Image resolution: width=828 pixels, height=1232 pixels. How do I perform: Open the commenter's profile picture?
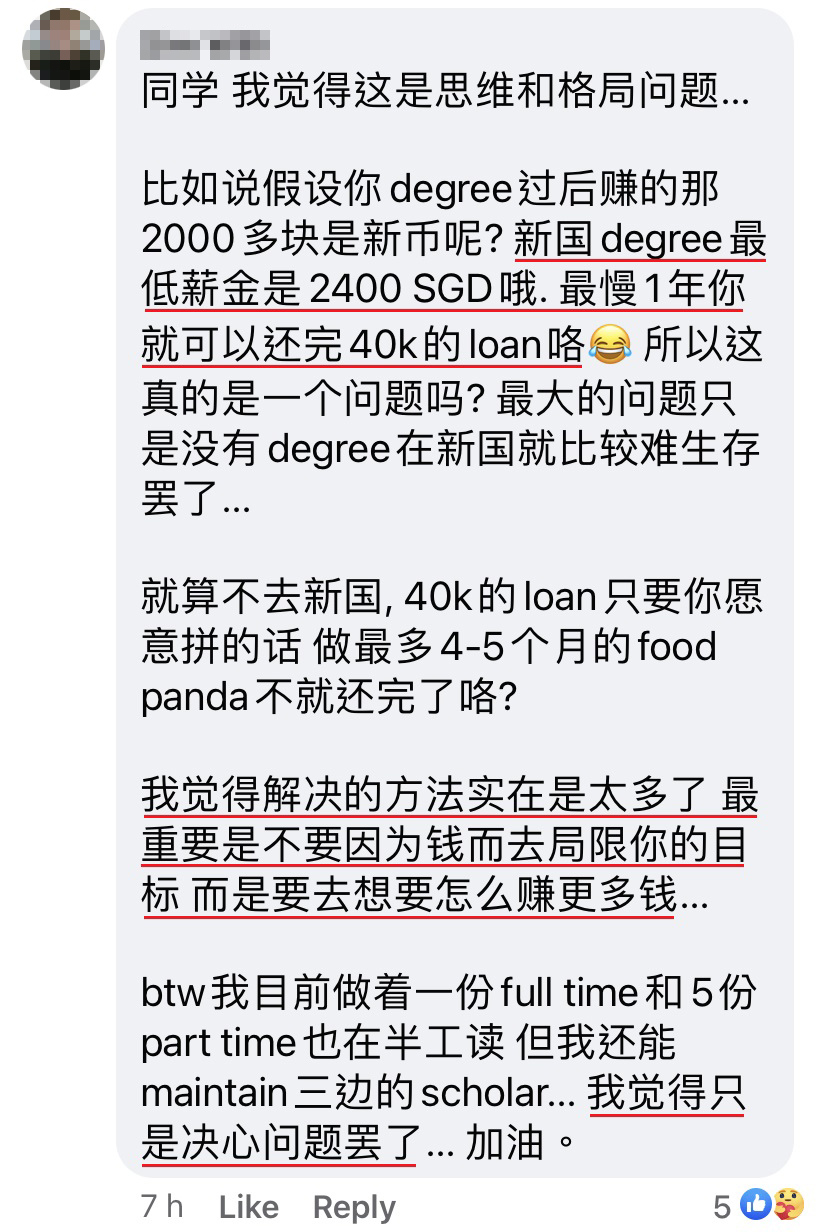64,49
